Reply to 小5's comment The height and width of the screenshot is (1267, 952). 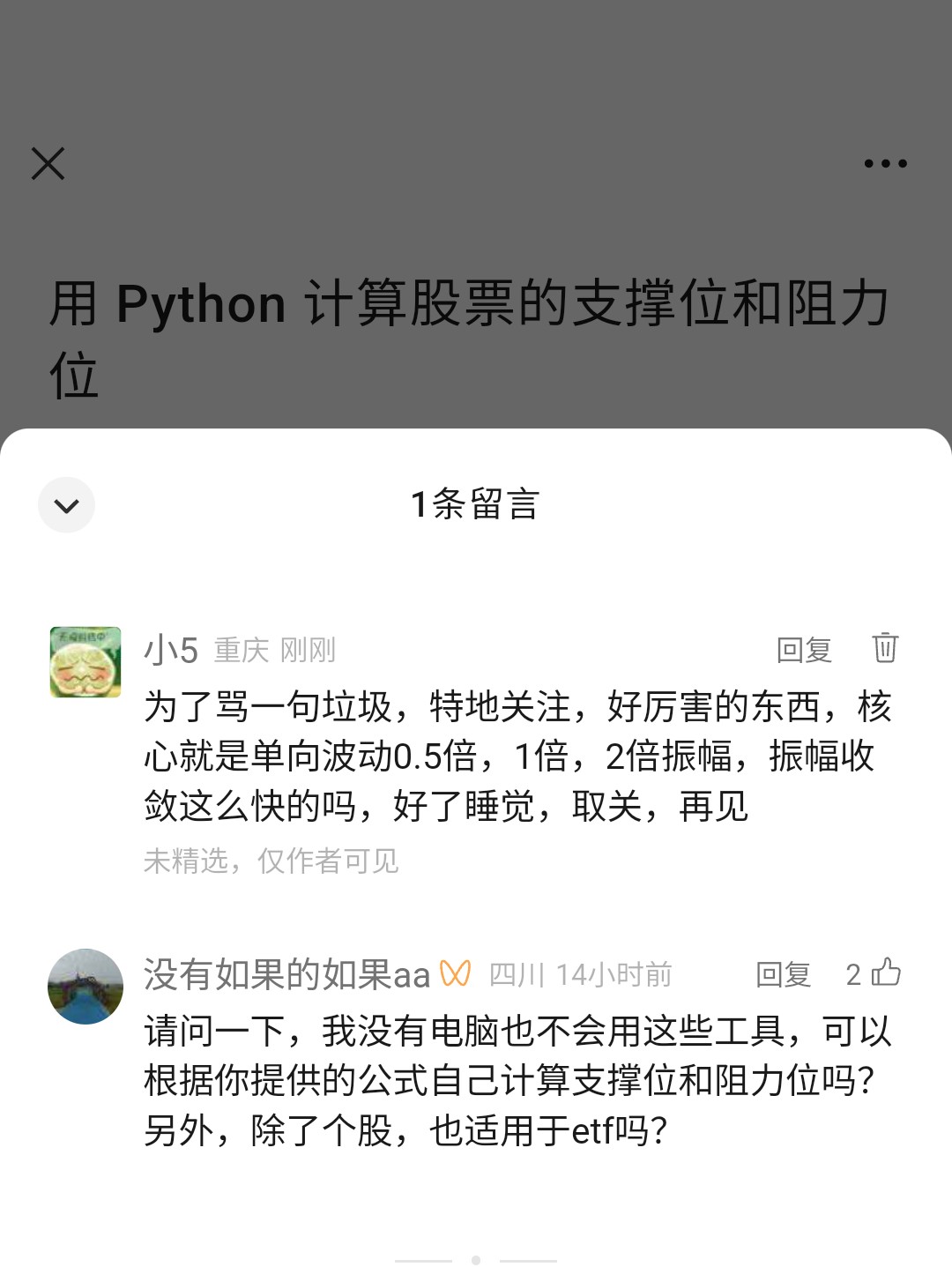804,650
